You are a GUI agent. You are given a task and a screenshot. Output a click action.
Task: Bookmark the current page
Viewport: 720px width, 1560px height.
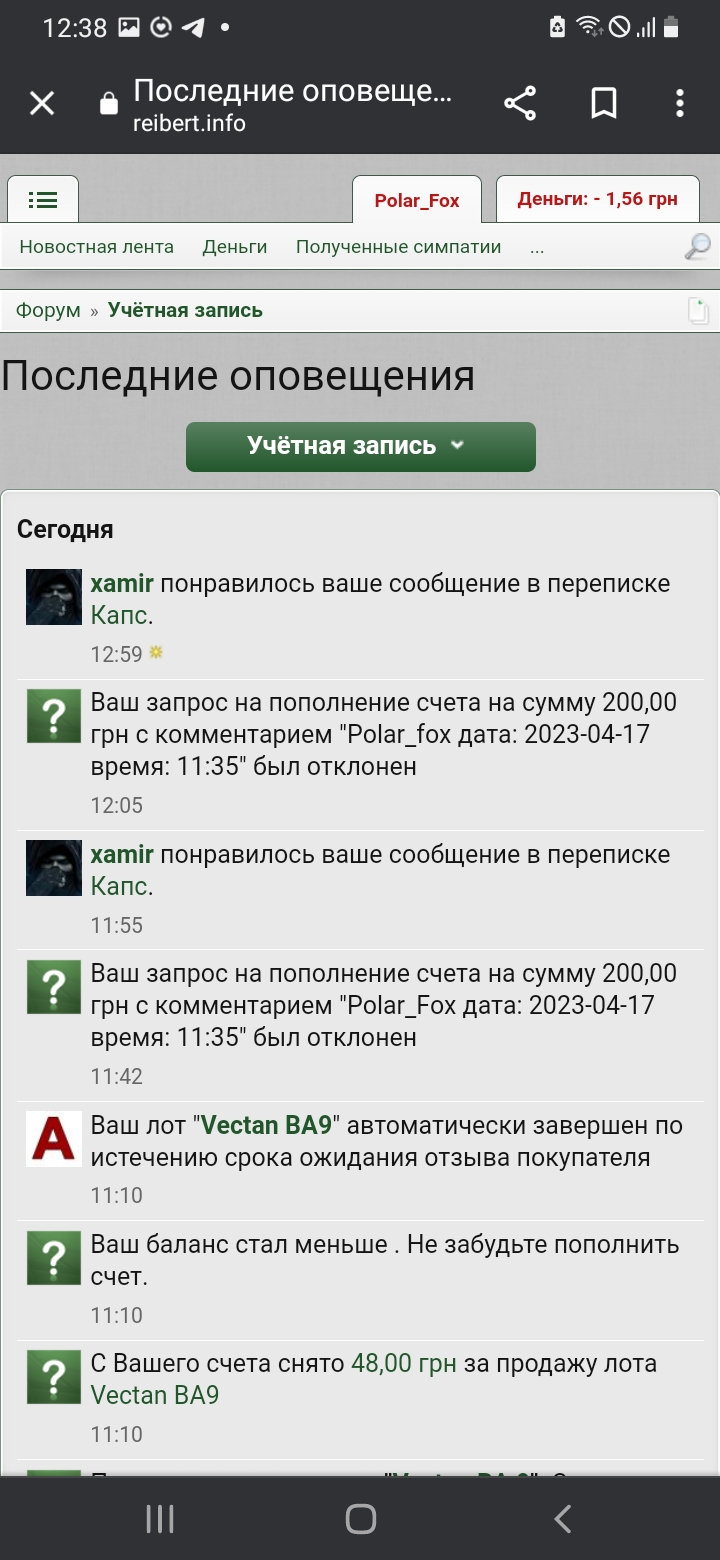coord(604,103)
